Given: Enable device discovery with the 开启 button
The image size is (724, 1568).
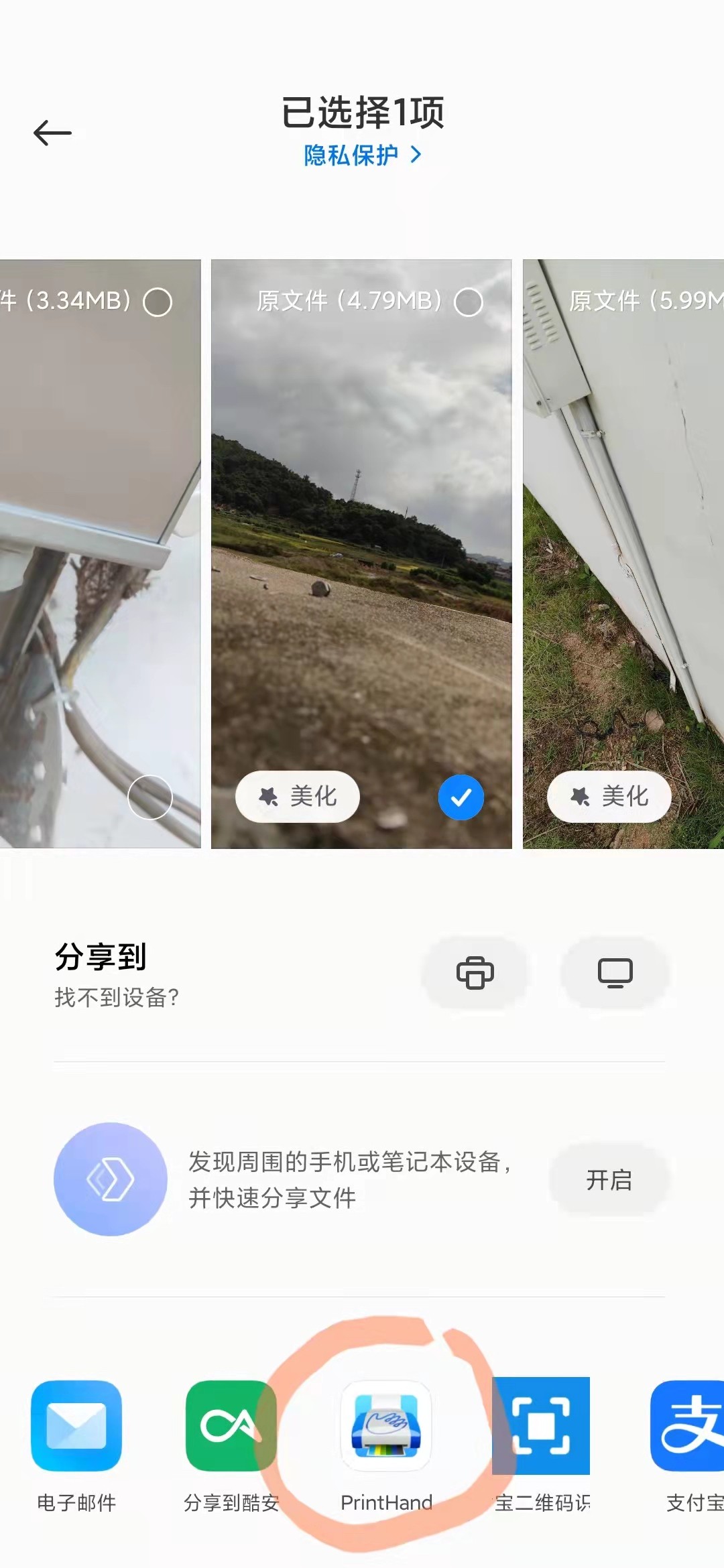Looking at the screenshot, I should point(609,1179).
